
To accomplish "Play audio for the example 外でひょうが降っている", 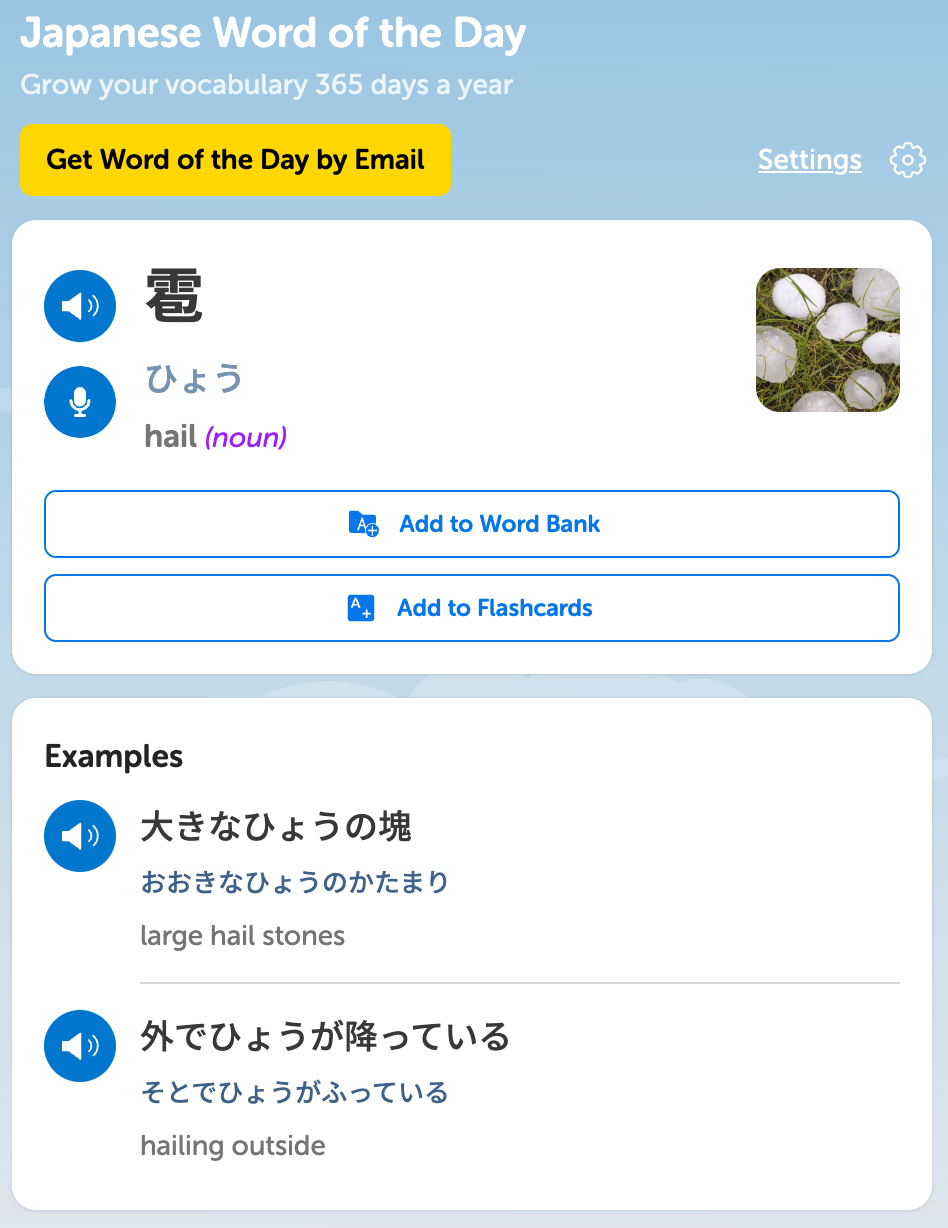I will (80, 1046).
